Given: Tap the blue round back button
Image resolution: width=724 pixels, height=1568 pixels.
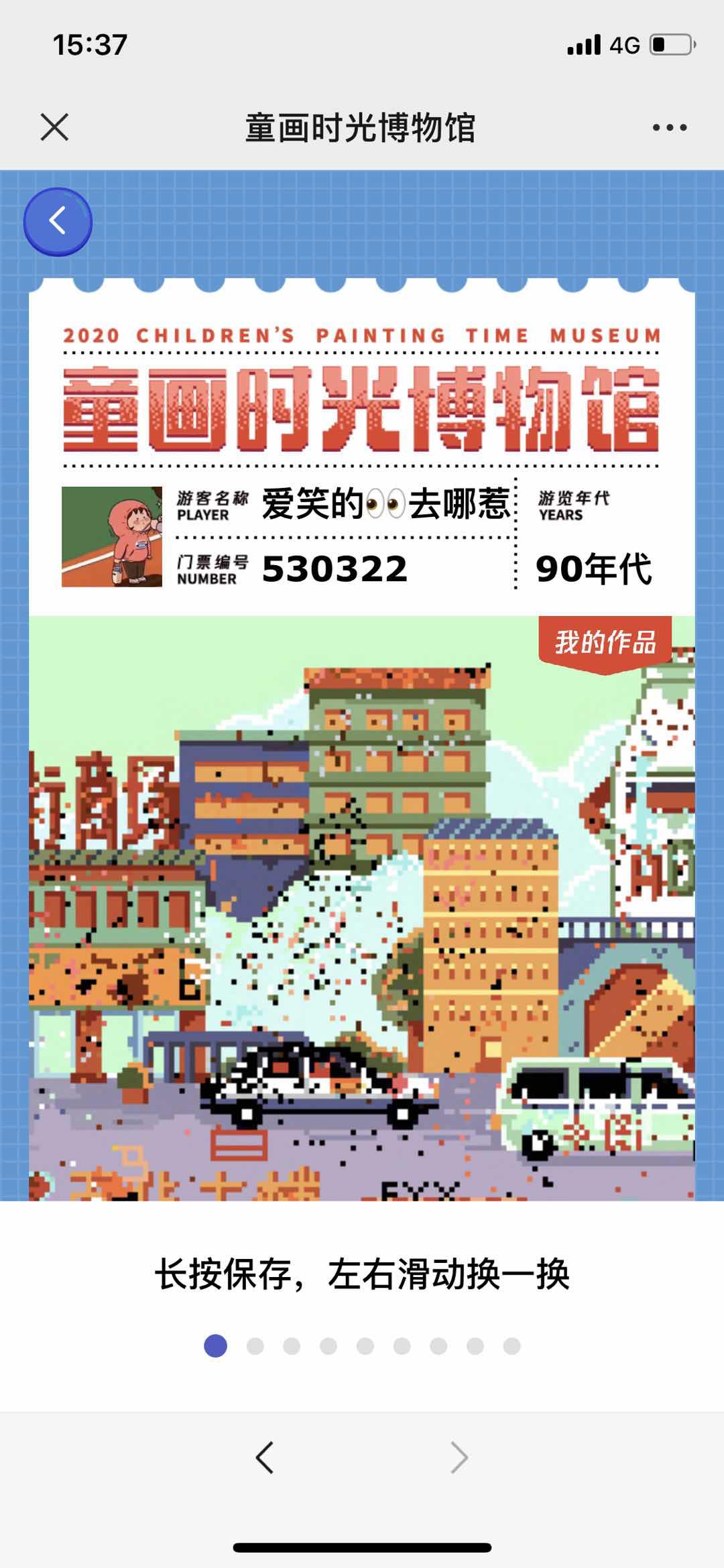Looking at the screenshot, I should click(x=58, y=221).
